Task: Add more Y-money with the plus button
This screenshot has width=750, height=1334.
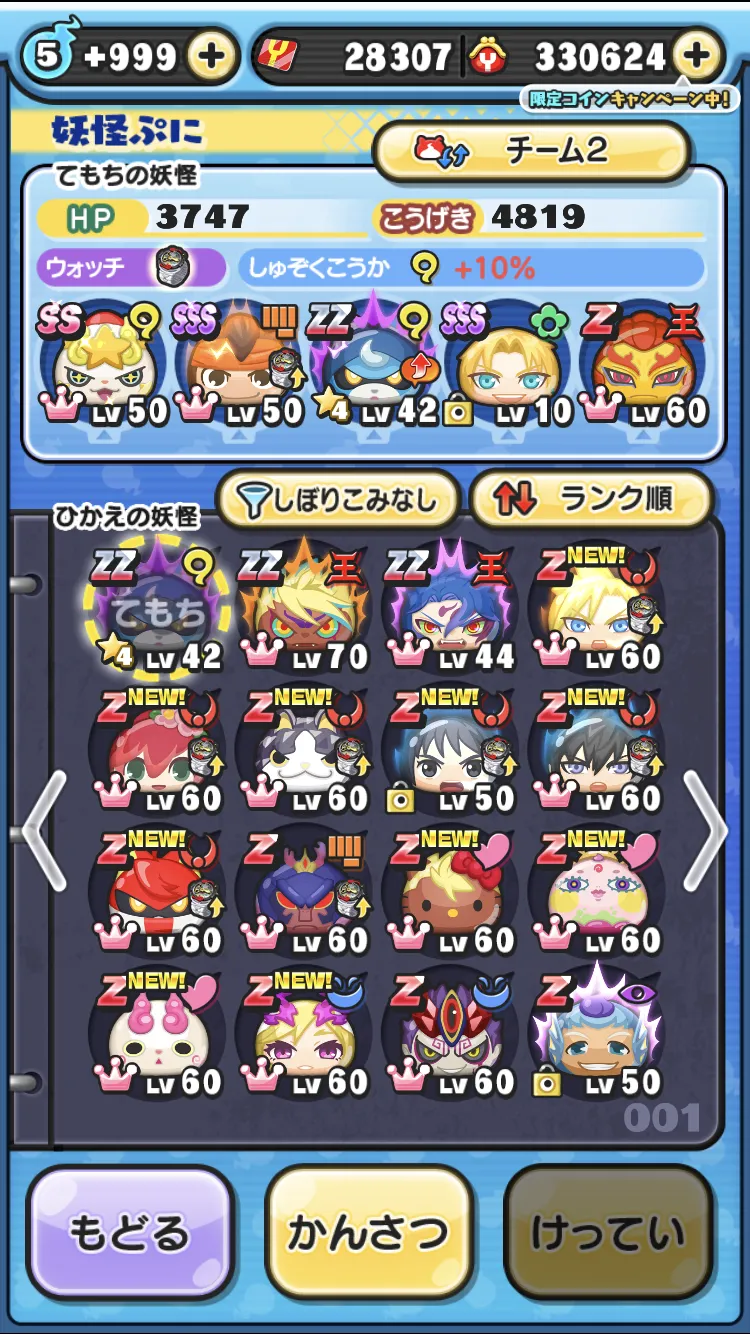Action: tap(697, 56)
